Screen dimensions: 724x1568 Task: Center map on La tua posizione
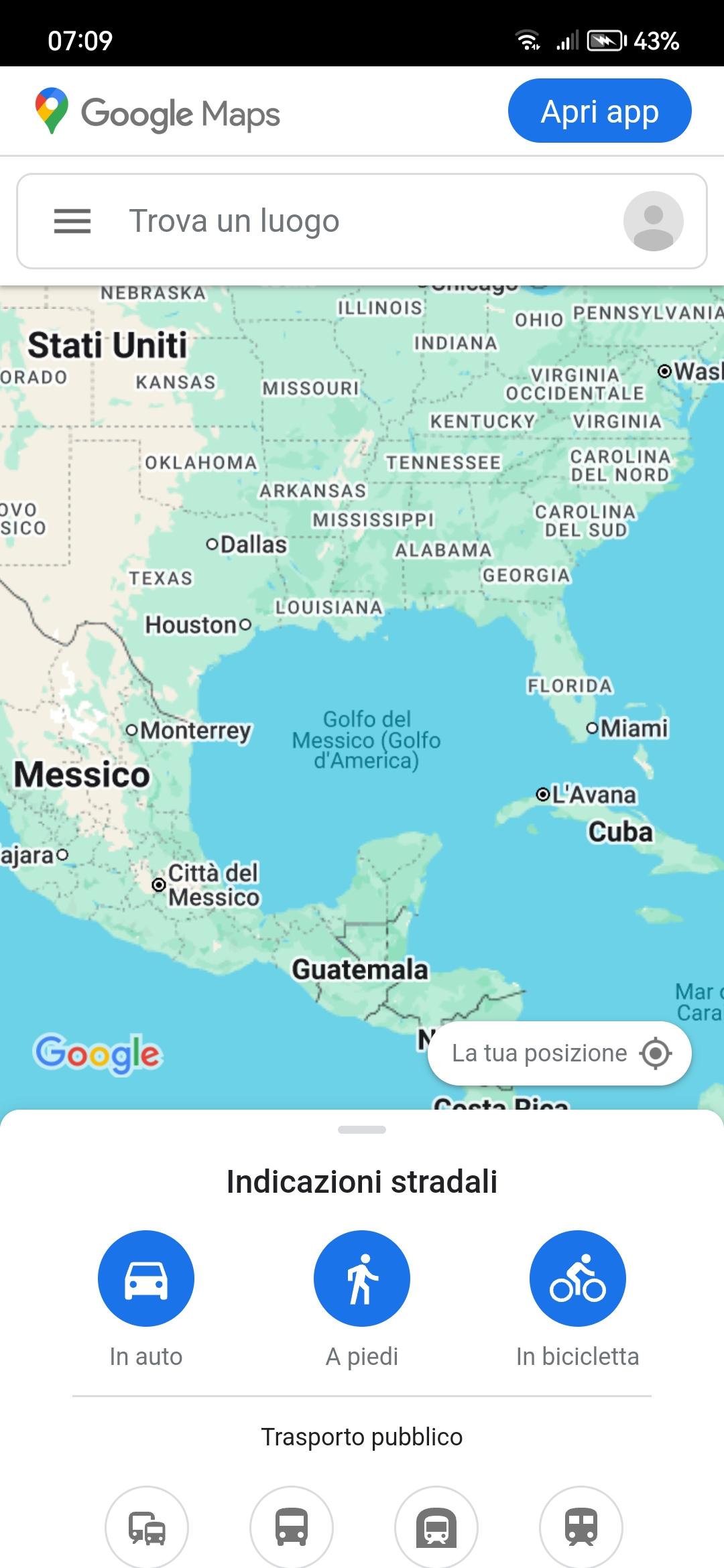click(x=560, y=1053)
